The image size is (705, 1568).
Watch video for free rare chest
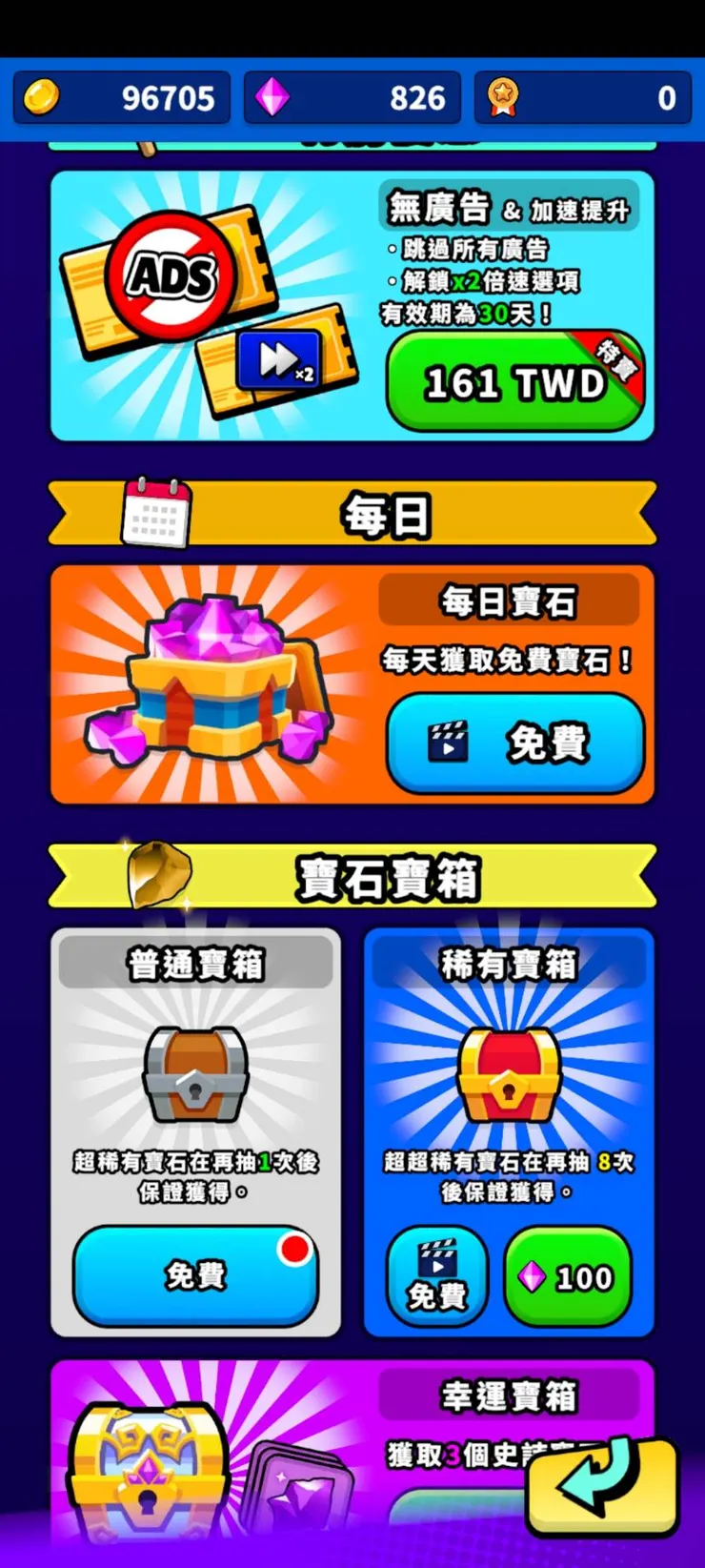436,1276
